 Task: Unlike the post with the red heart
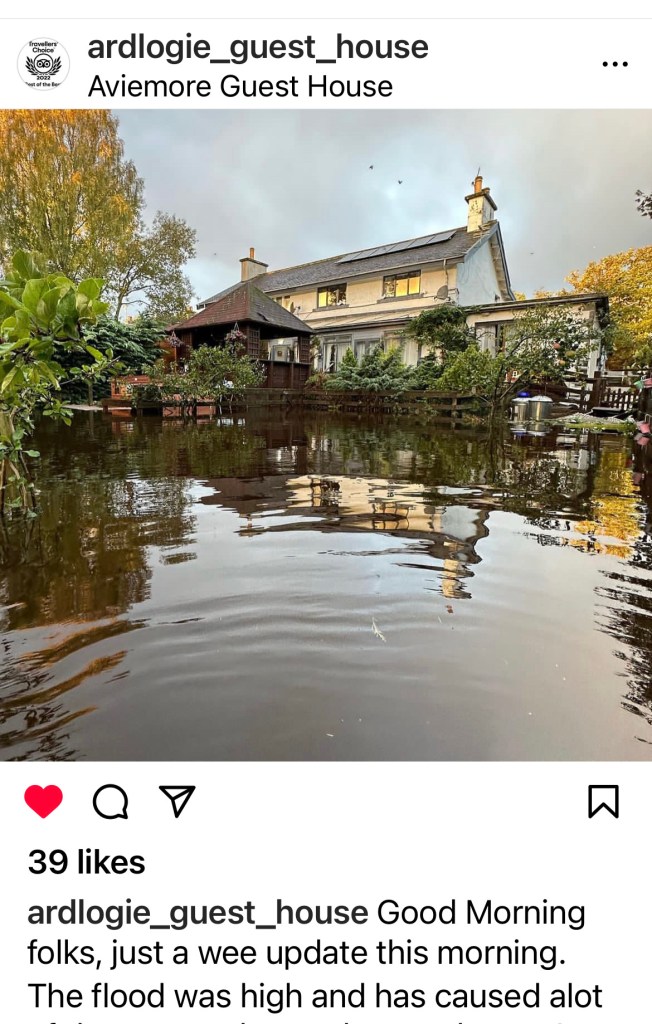(x=43, y=801)
